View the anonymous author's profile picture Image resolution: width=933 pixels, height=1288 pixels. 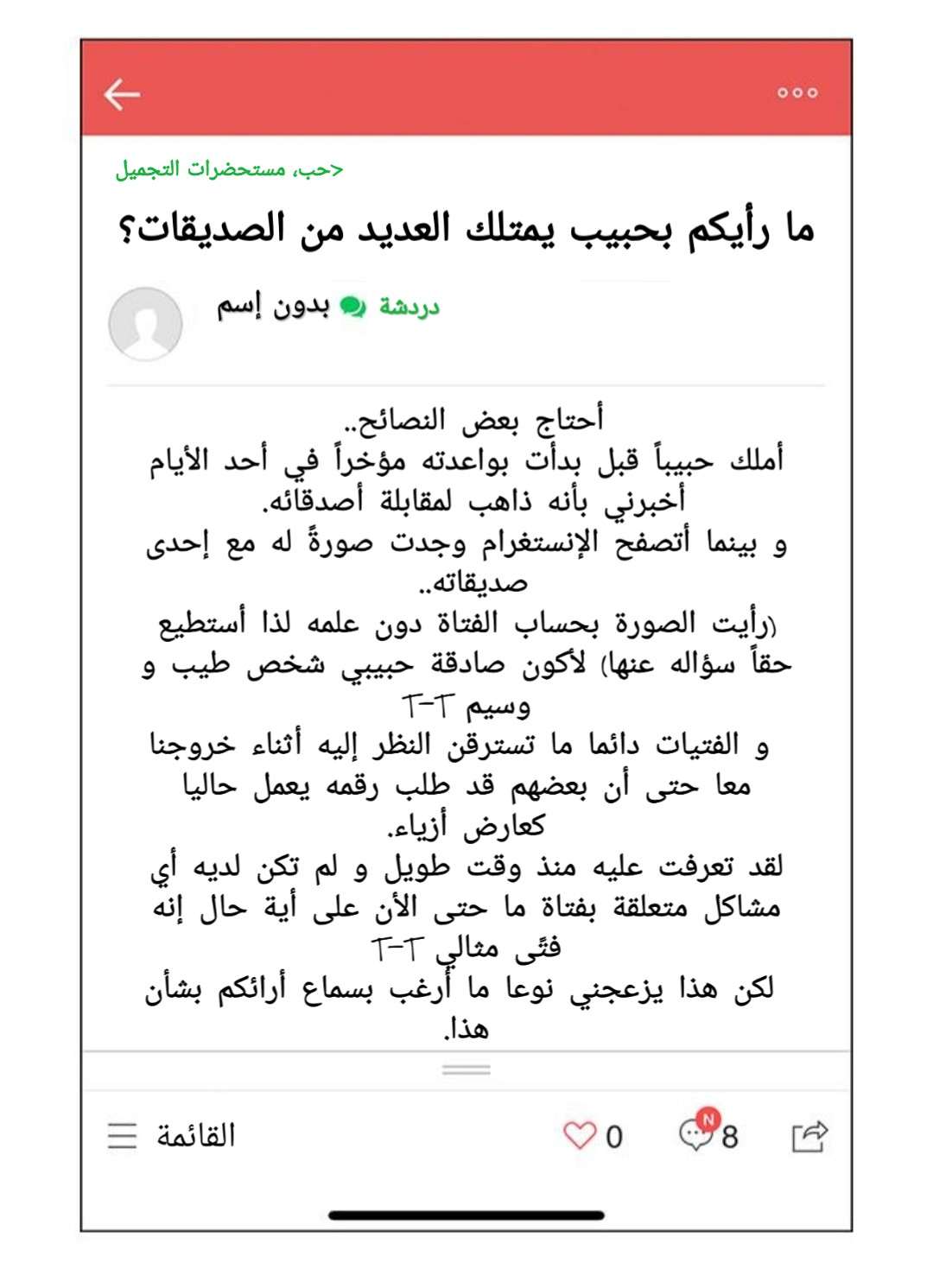(x=145, y=324)
